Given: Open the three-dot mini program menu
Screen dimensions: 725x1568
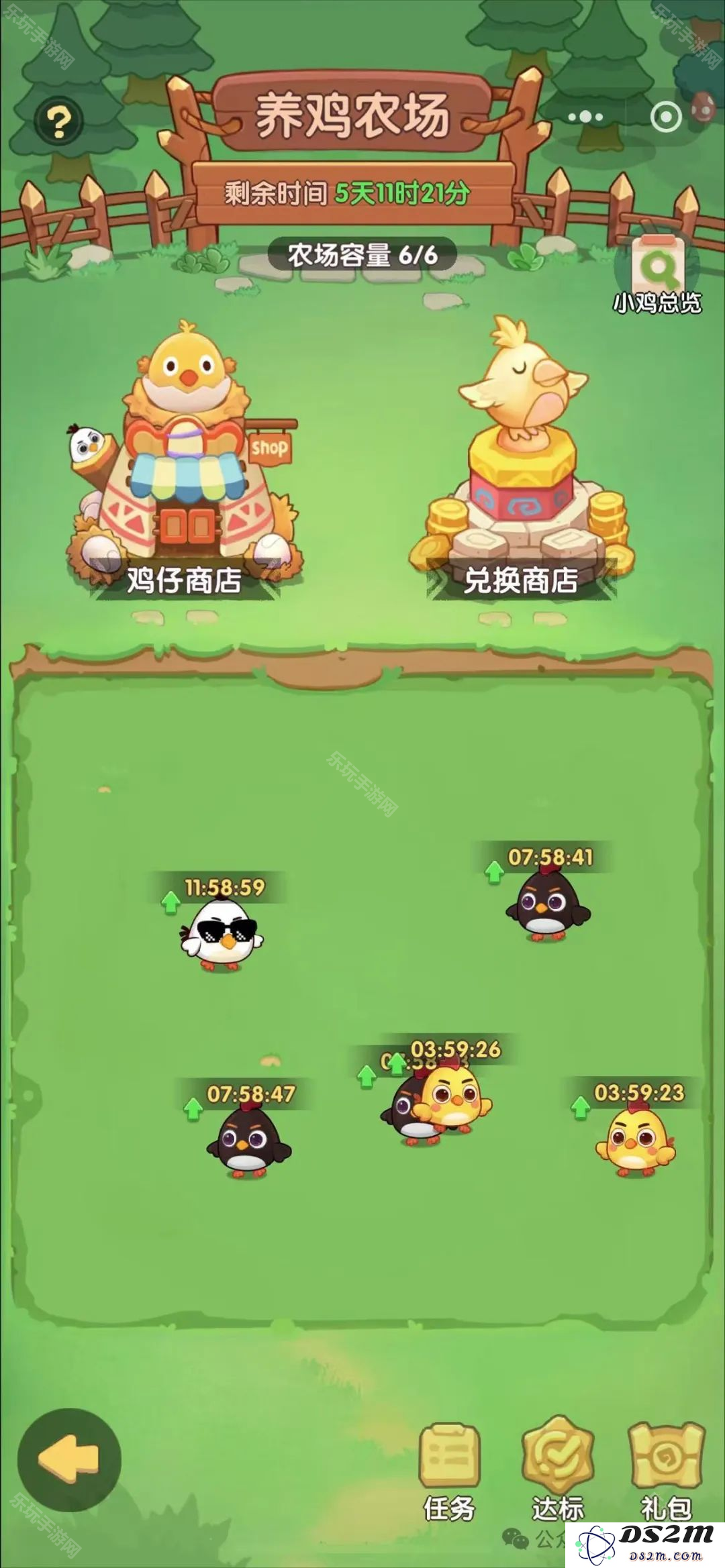Looking at the screenshot, I should (x=585, y=117).
